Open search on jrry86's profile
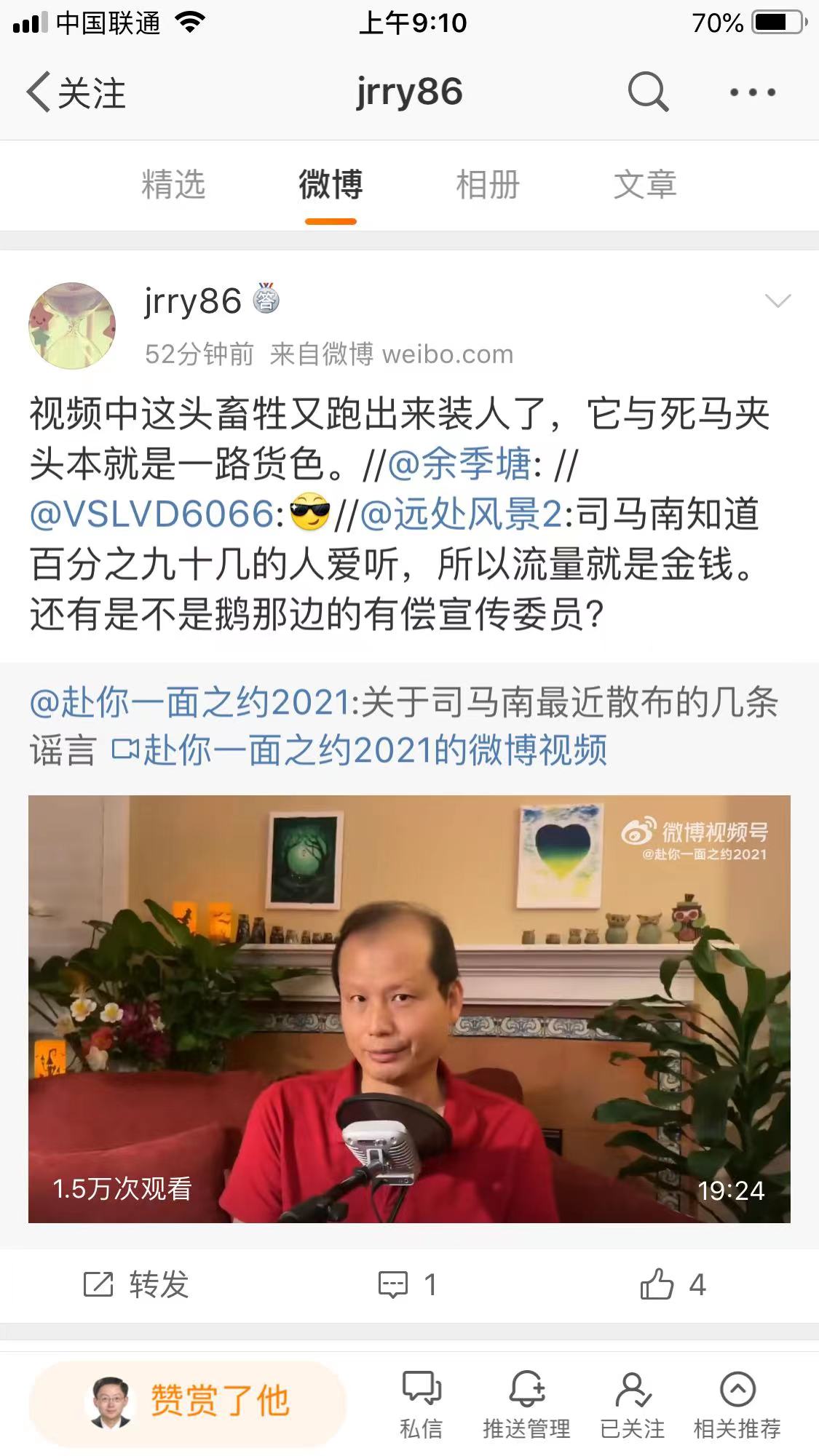The height and width of the screenshot is (1456, 819). [x=647, y=92]
